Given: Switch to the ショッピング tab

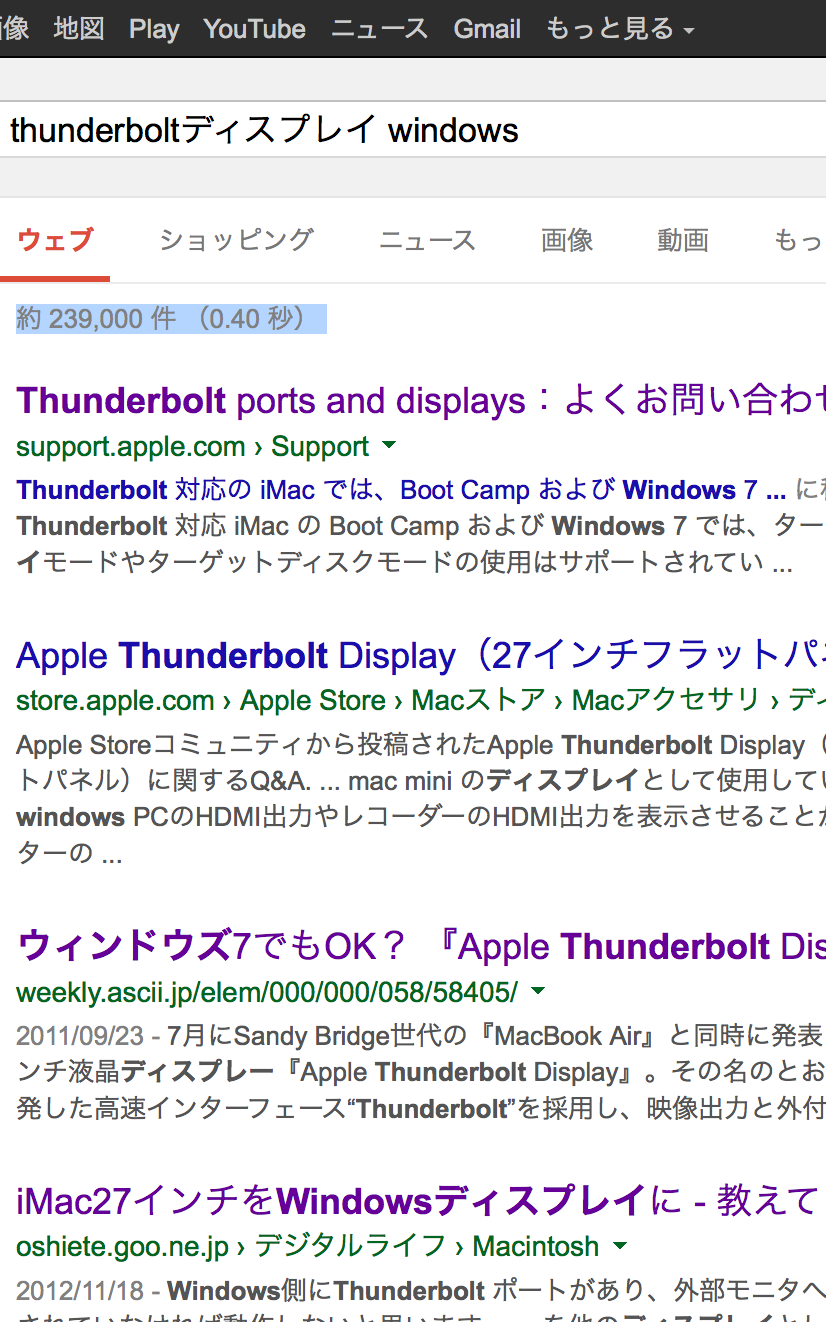Looking at the screenshot, I should tap(236, 240).
